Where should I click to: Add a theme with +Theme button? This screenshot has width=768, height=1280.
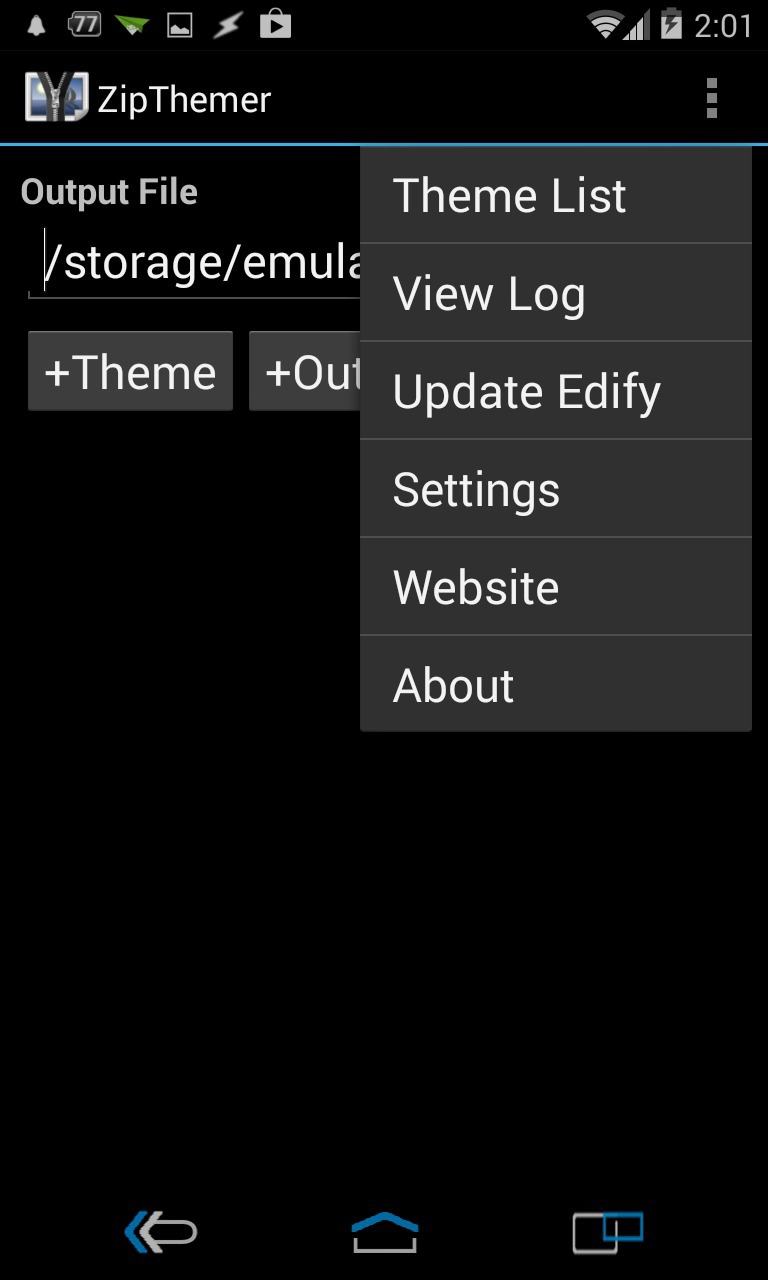tap(131, 372)
